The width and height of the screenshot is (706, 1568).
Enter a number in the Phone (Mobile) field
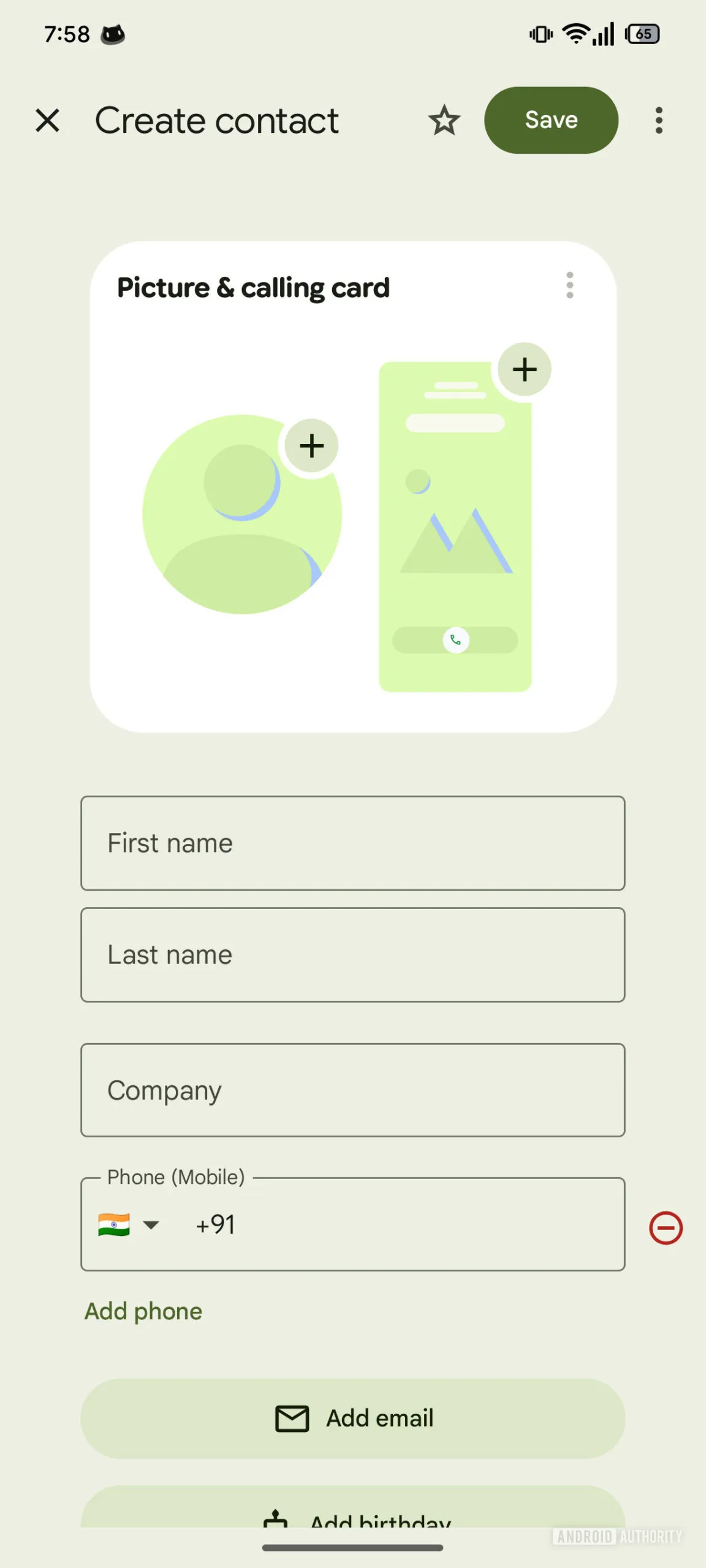[x=398, y=1225]
